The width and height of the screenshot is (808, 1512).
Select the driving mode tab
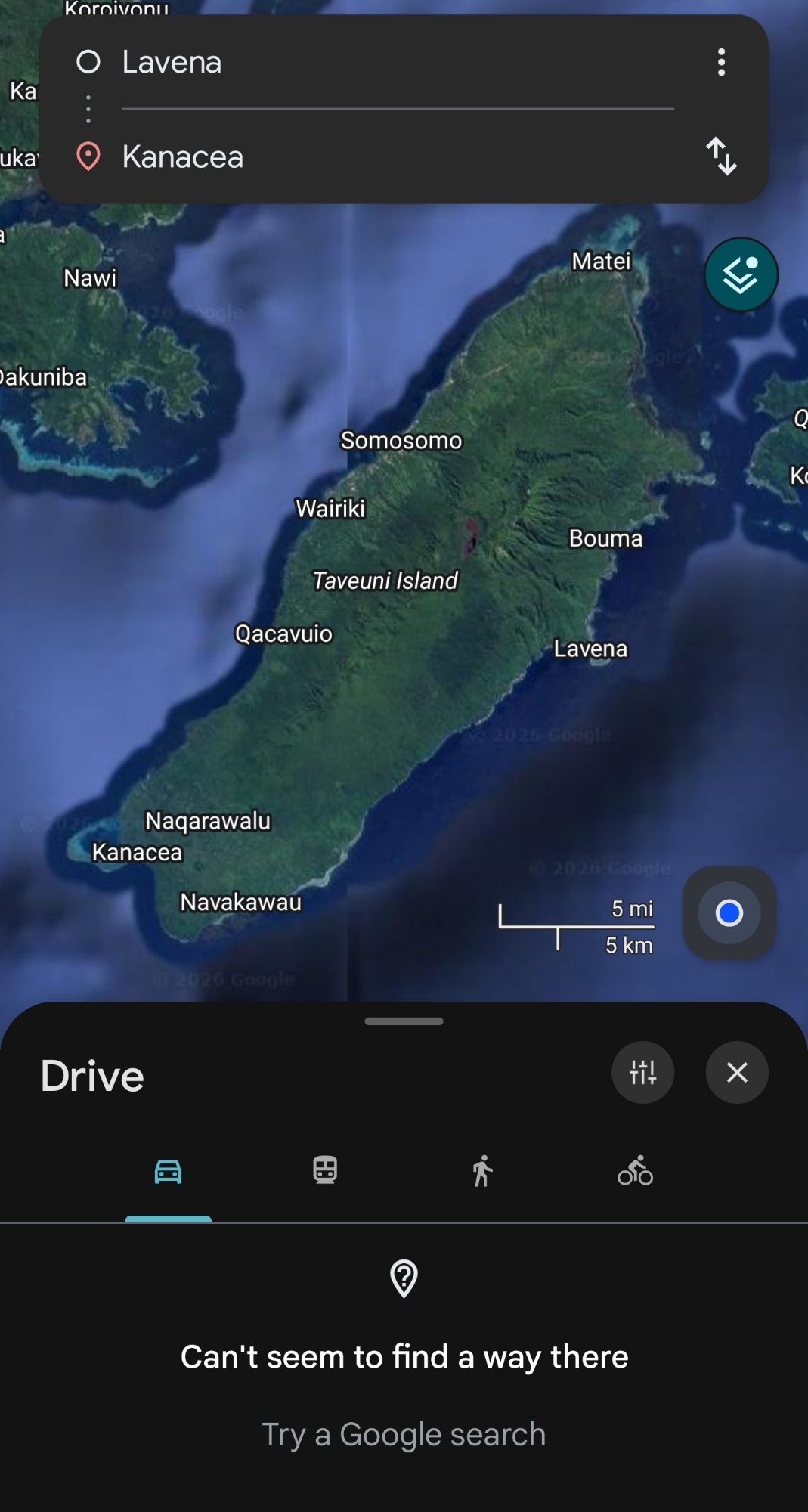tap(168, 1172)
